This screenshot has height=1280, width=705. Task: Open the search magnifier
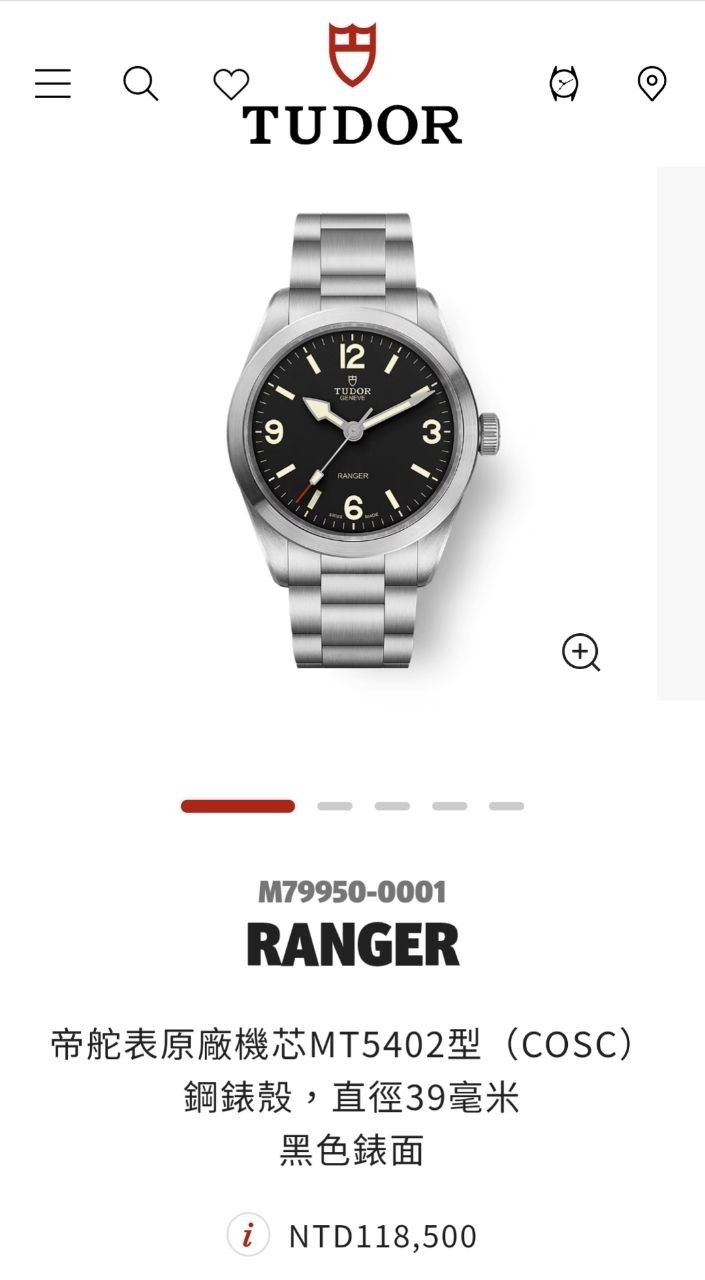click(x=141, y=83)
